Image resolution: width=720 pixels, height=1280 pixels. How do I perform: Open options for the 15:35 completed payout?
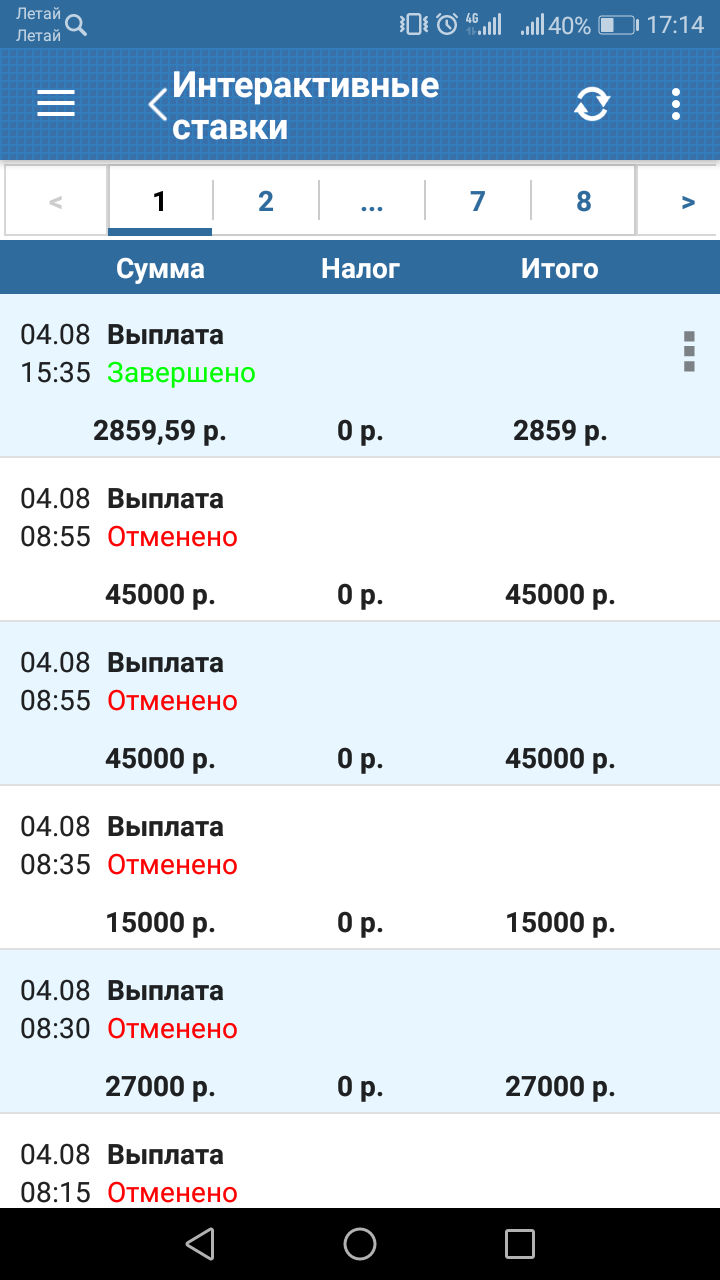click(688, 352)
